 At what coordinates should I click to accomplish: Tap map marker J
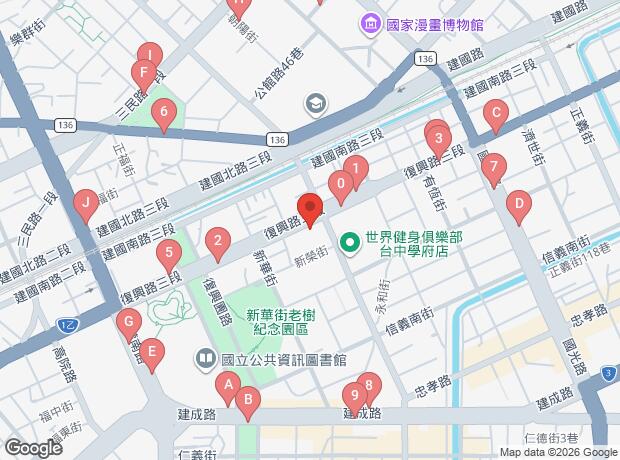[86, 207]
